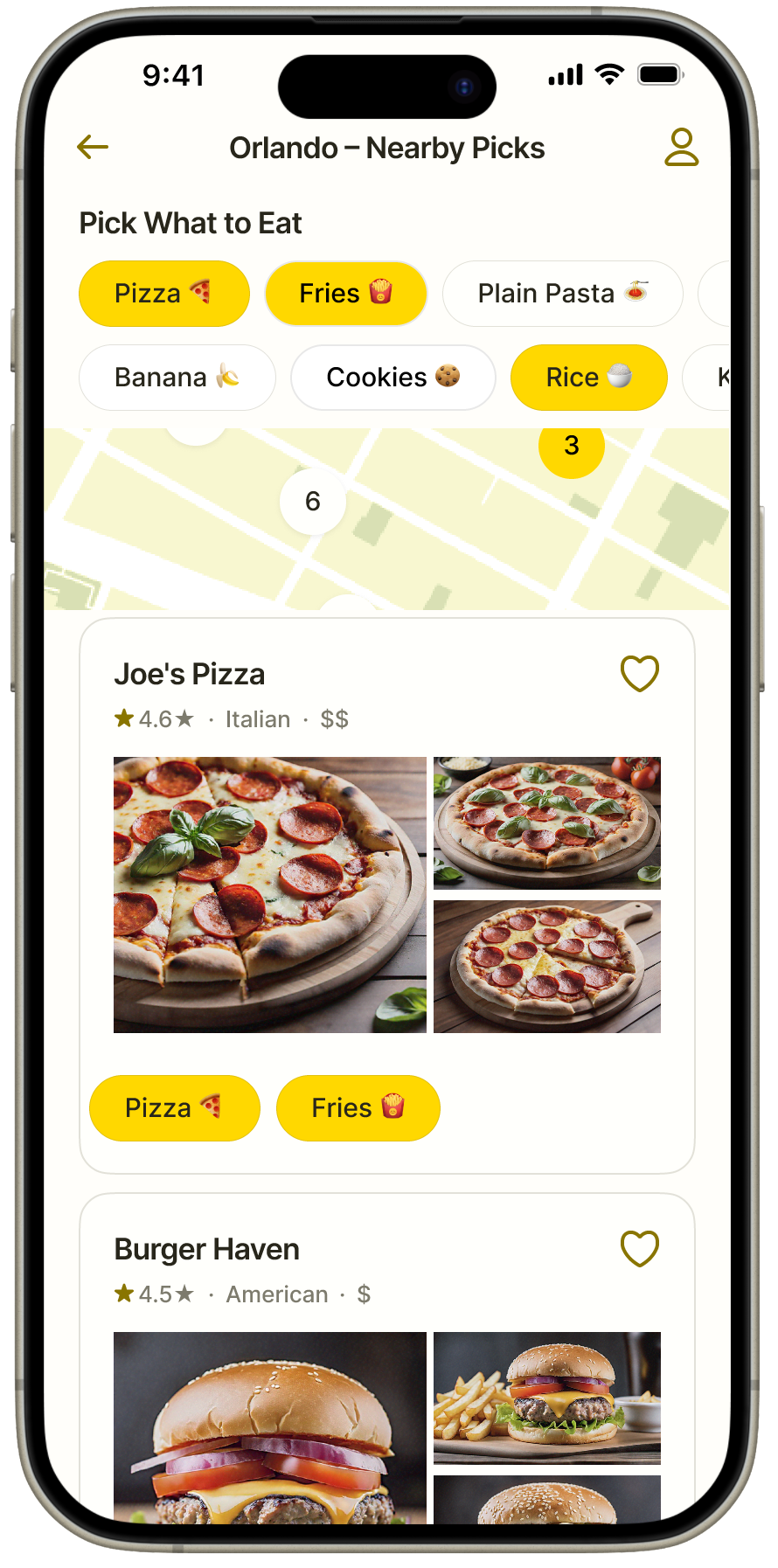Favorite Burger Haven with the heart

tap(639, 1249)
